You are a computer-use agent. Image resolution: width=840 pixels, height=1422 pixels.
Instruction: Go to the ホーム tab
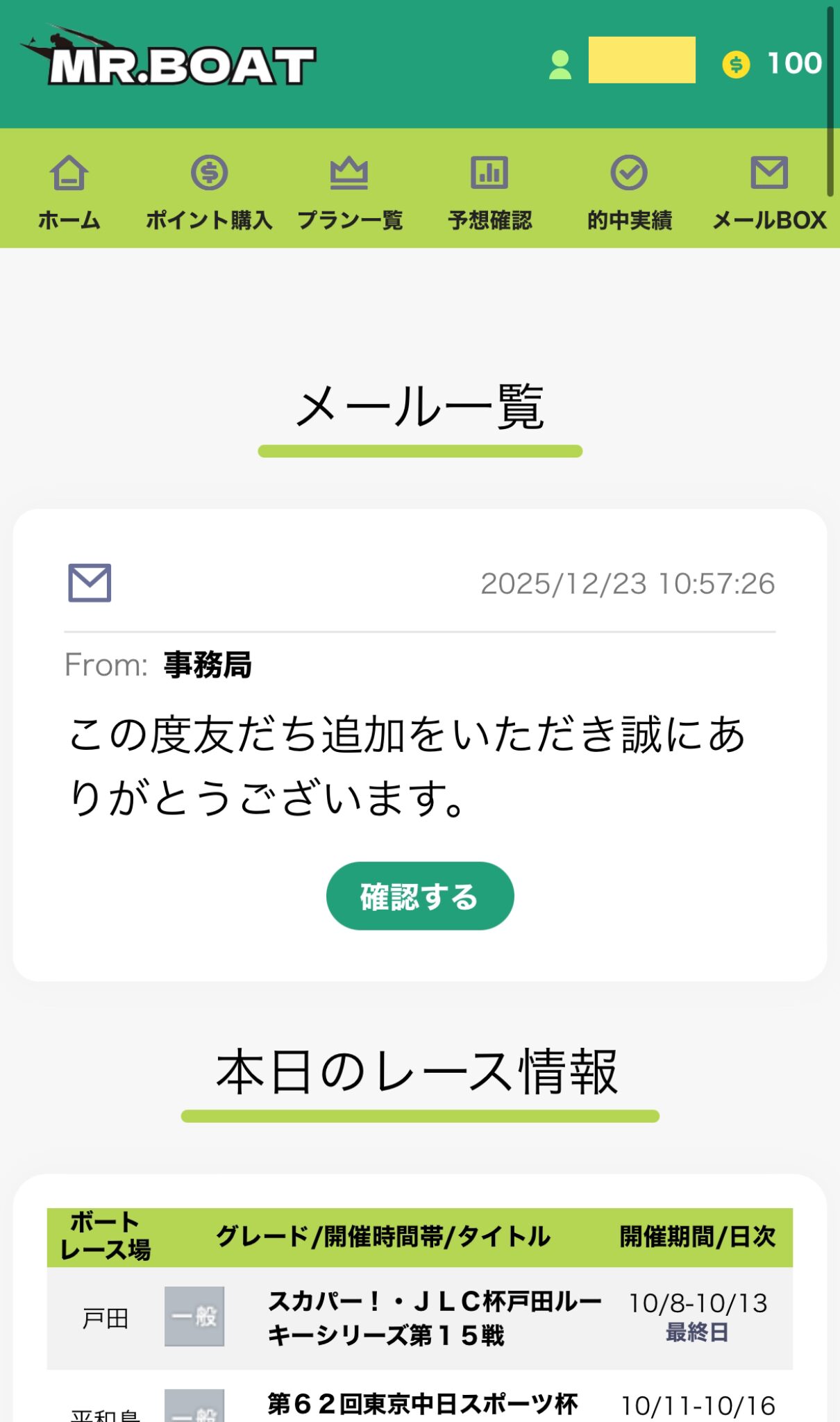(69, 192)
